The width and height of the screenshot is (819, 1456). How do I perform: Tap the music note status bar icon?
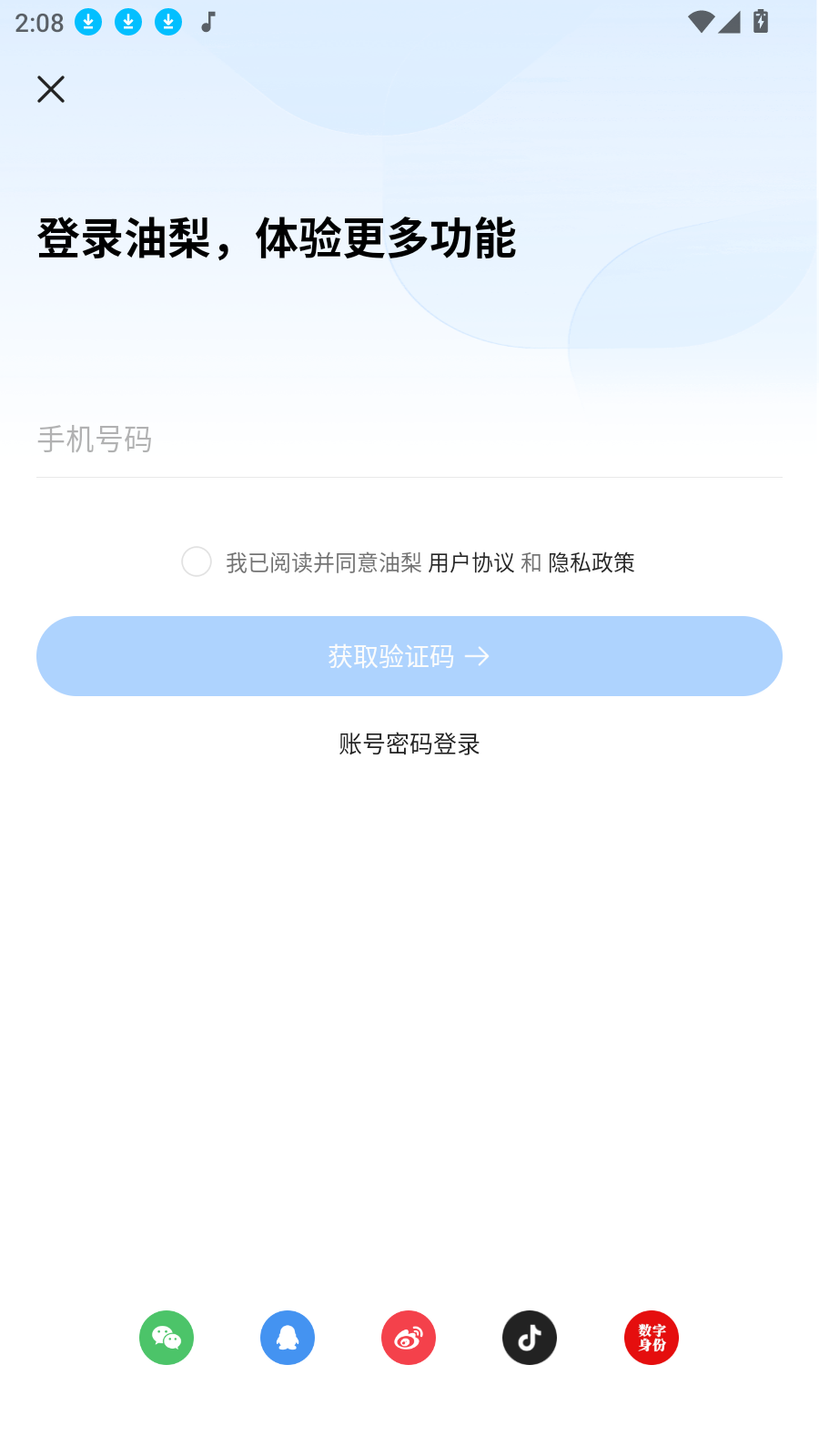pyautogui.click(x=207, y=22)
